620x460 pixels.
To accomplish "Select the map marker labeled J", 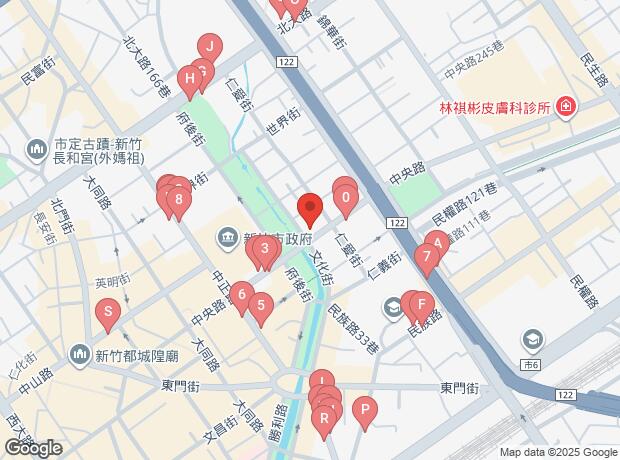I will pyautogui.click(x=210, y=47).
